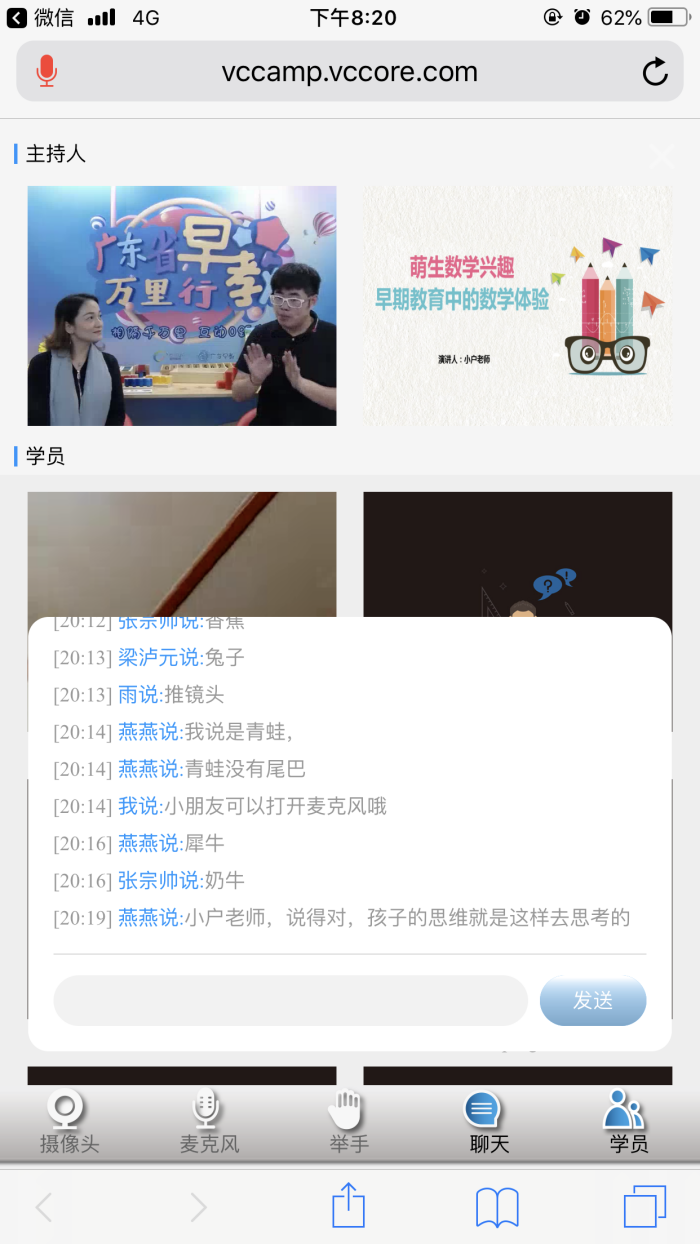Switch to the 聊天 tab

[x=489, y=1122]
